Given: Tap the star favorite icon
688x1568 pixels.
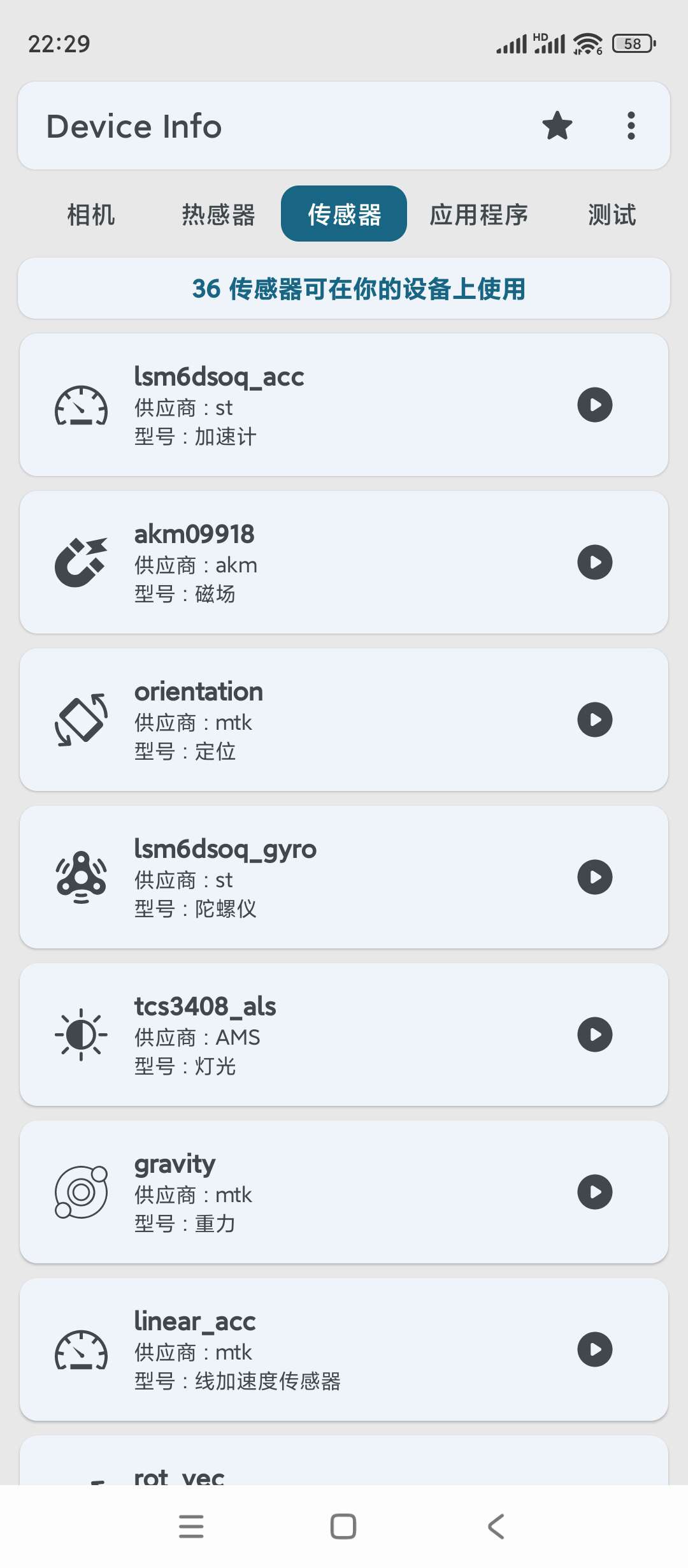Looking at the screenshot, I should click(557, 126).
